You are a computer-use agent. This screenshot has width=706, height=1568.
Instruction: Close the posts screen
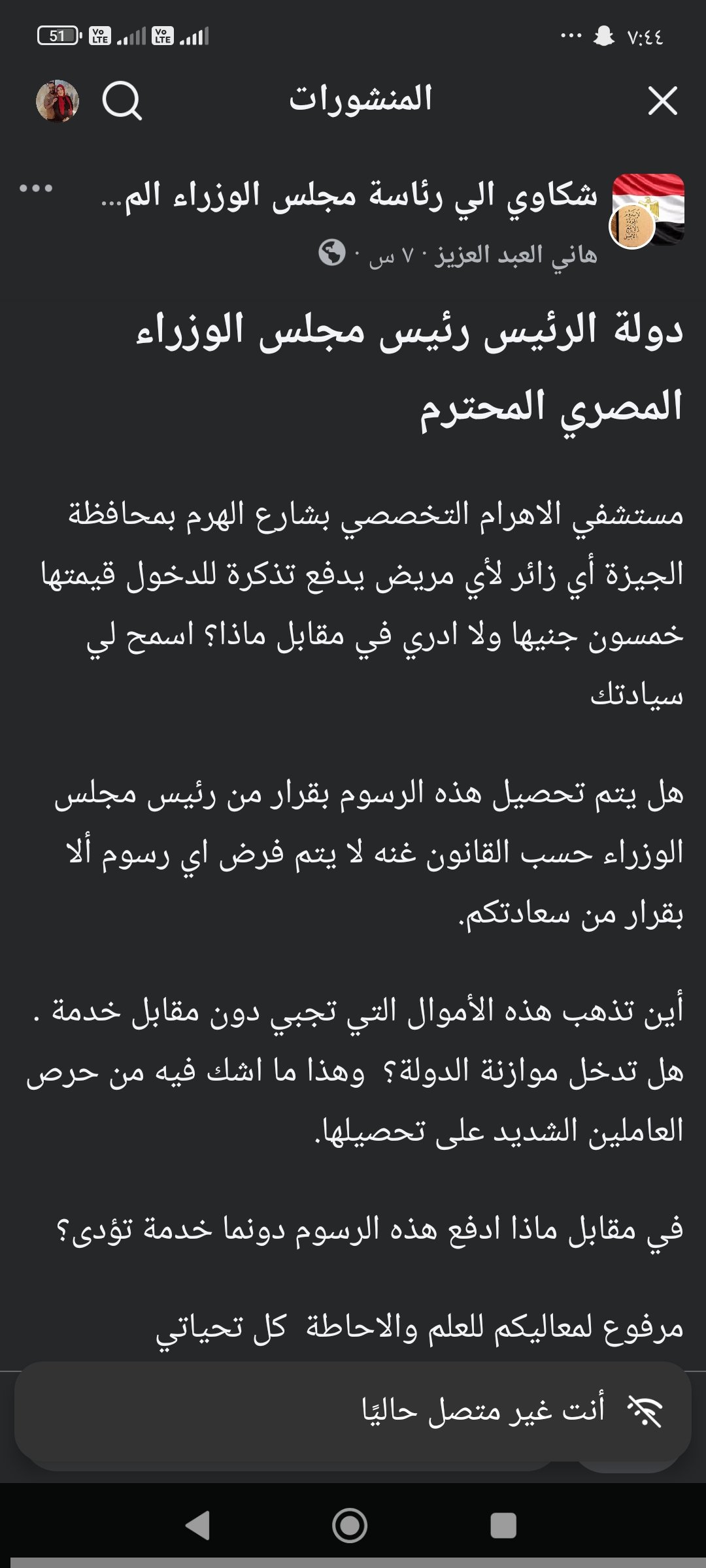coord(662,101)
